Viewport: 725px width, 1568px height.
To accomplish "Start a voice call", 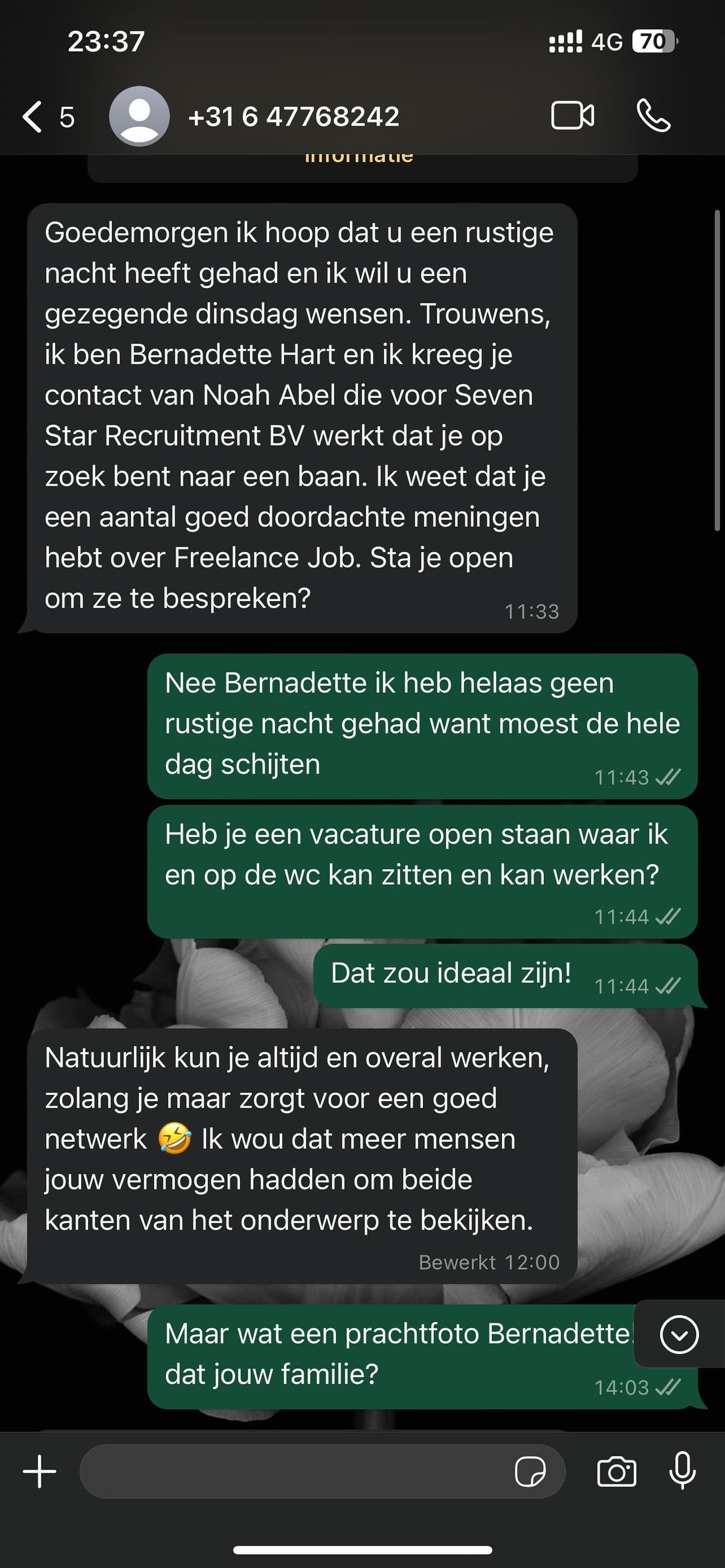I will tap(653, 115).
